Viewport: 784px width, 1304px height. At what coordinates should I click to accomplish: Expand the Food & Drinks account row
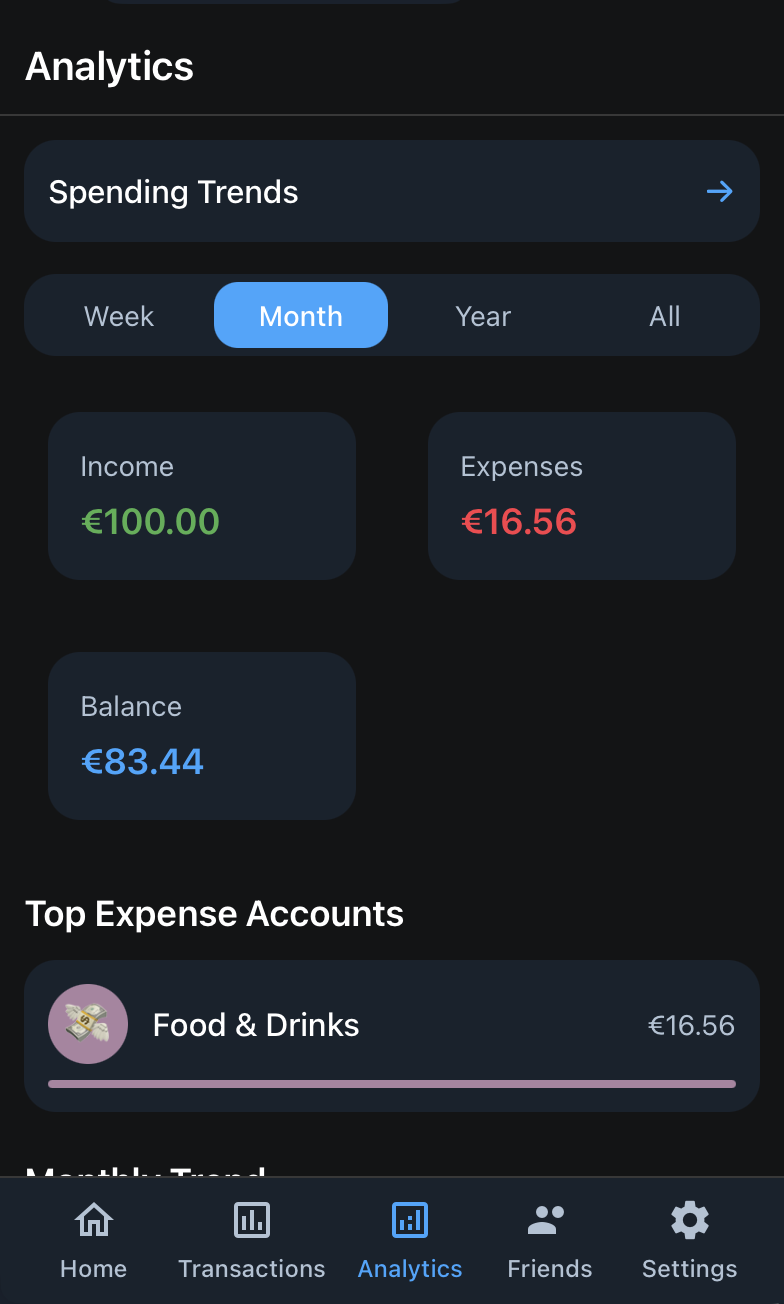[392, 1024]
